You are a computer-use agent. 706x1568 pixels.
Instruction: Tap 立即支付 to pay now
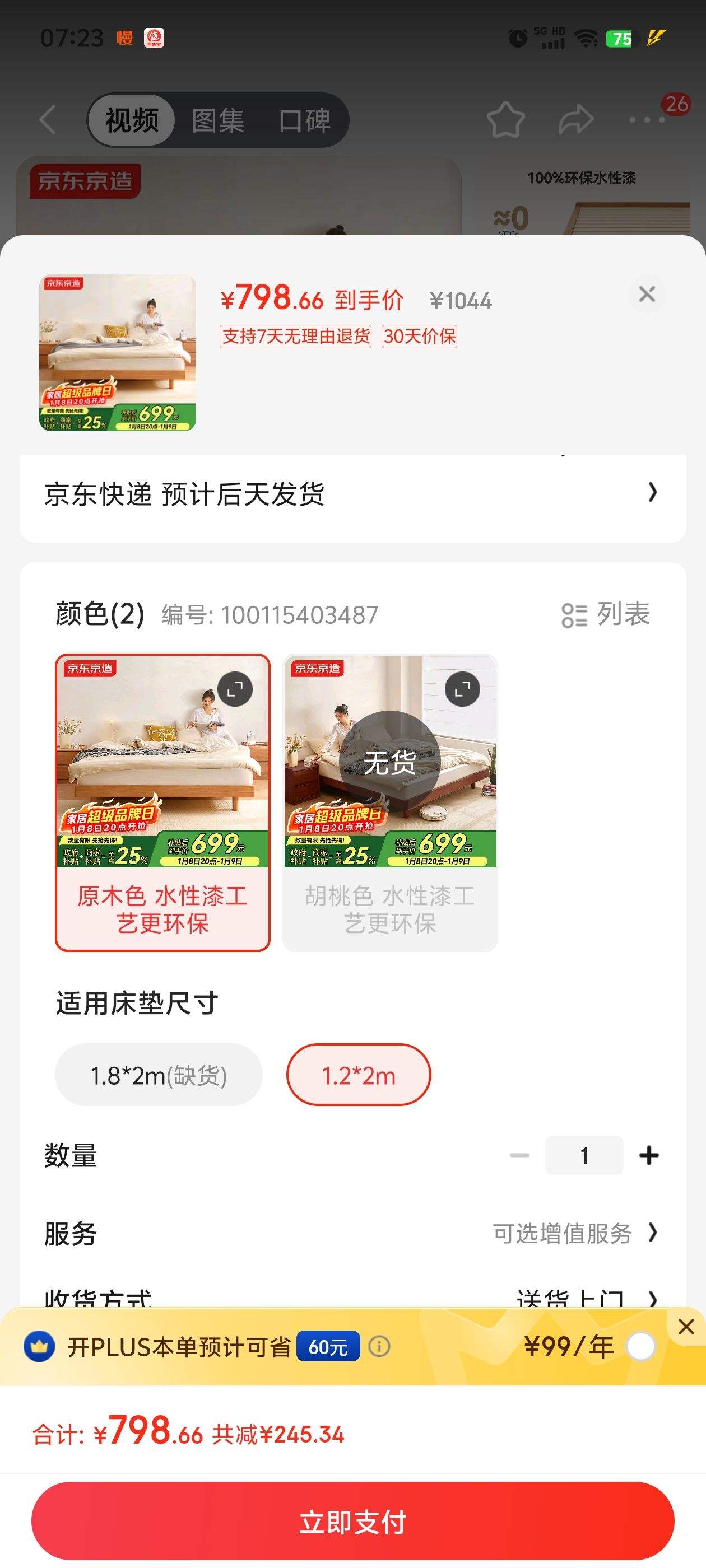coord(352,1521)
